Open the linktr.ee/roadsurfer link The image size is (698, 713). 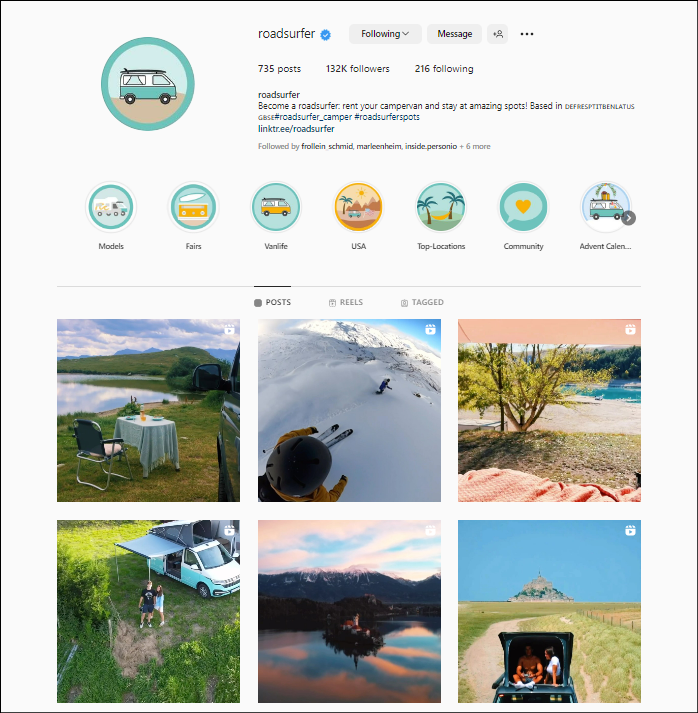click(296, 129)
